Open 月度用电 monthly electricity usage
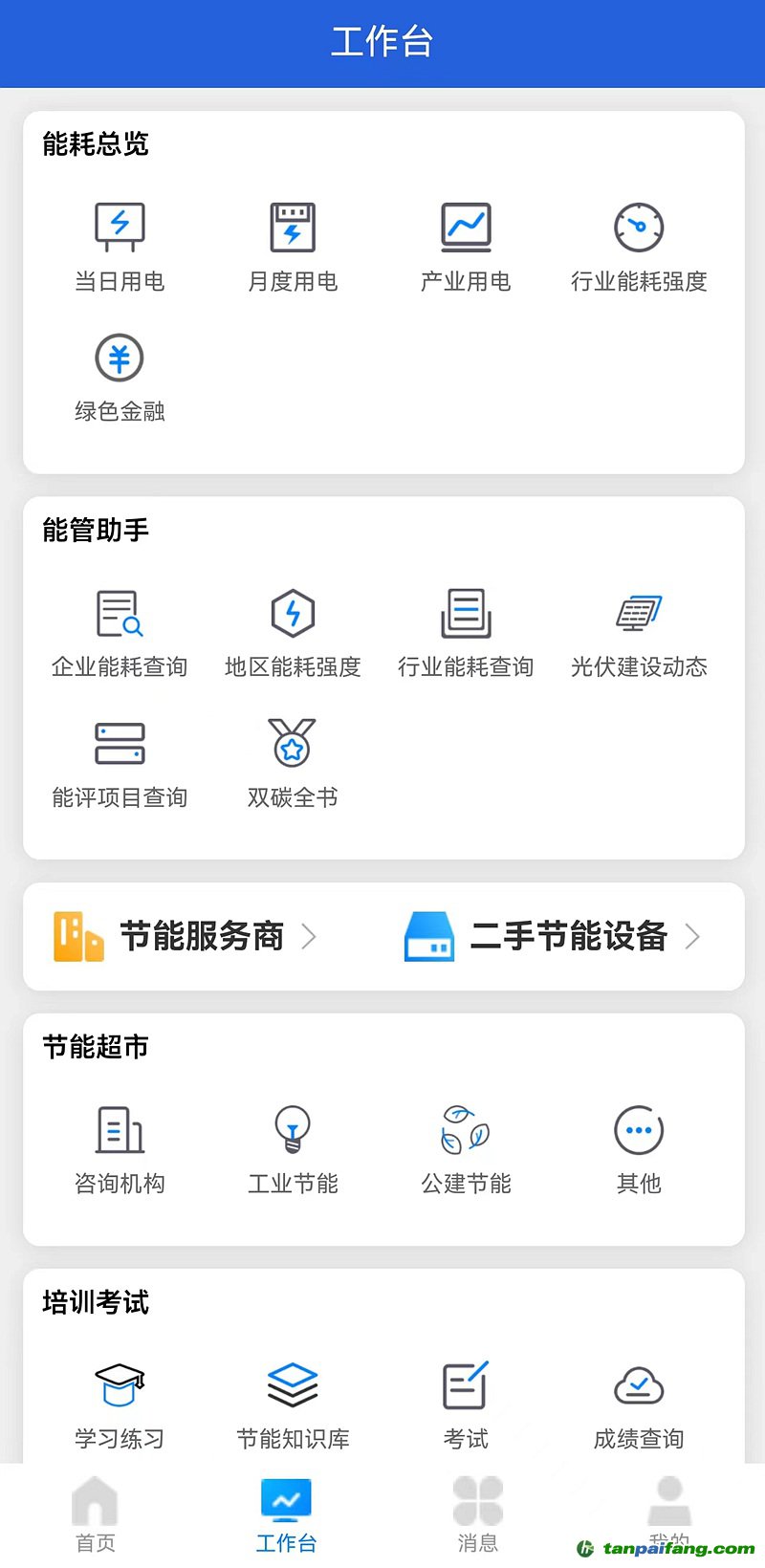This screenshot has width=765, height=1568. coord(293,245)
